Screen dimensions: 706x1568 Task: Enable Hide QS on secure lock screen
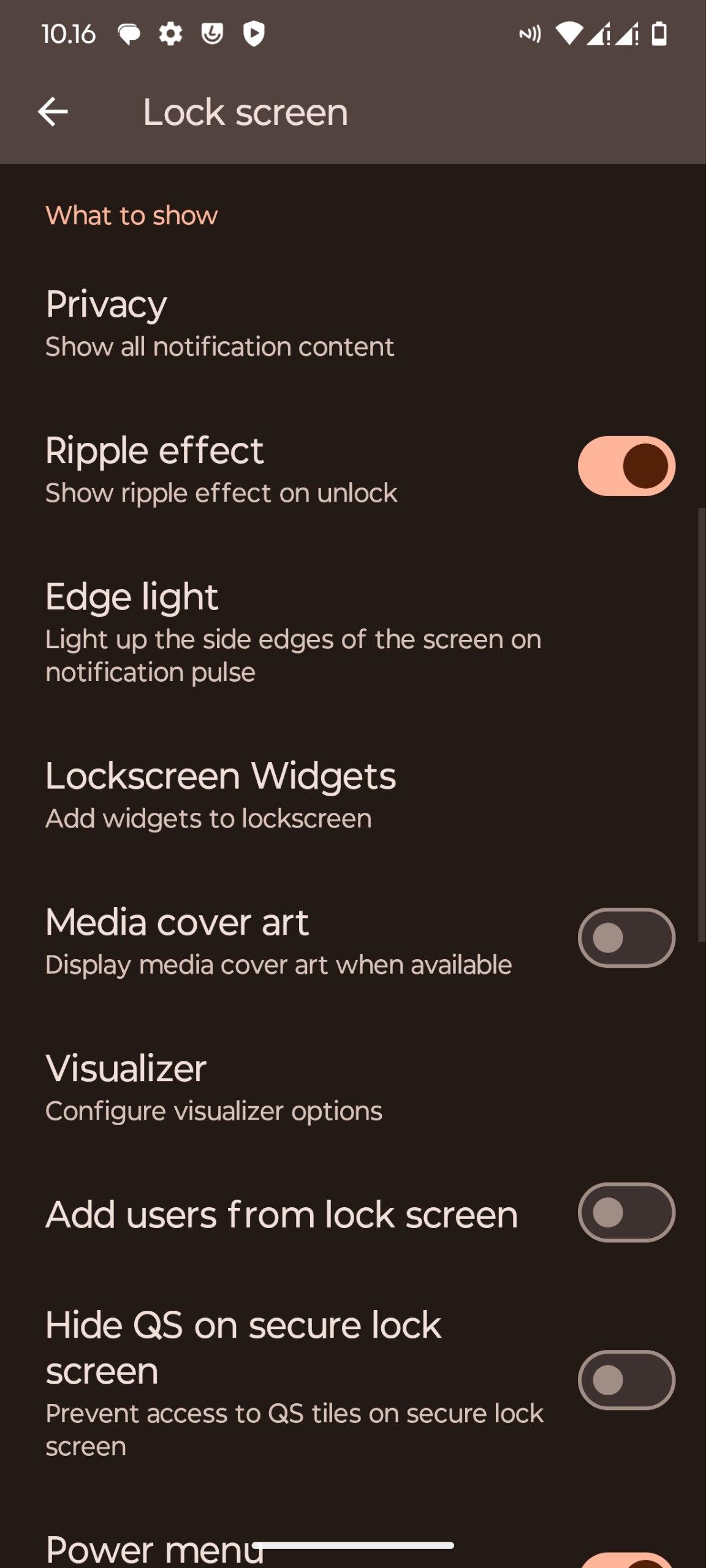click(626, 1380)
